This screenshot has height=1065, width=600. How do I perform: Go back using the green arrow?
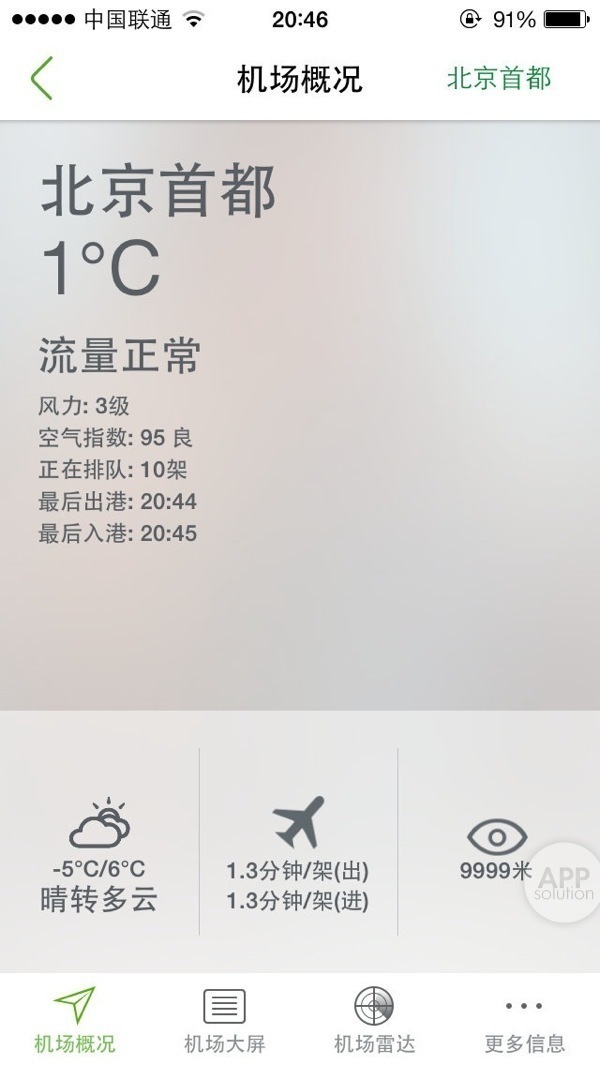tap(41, 78)
